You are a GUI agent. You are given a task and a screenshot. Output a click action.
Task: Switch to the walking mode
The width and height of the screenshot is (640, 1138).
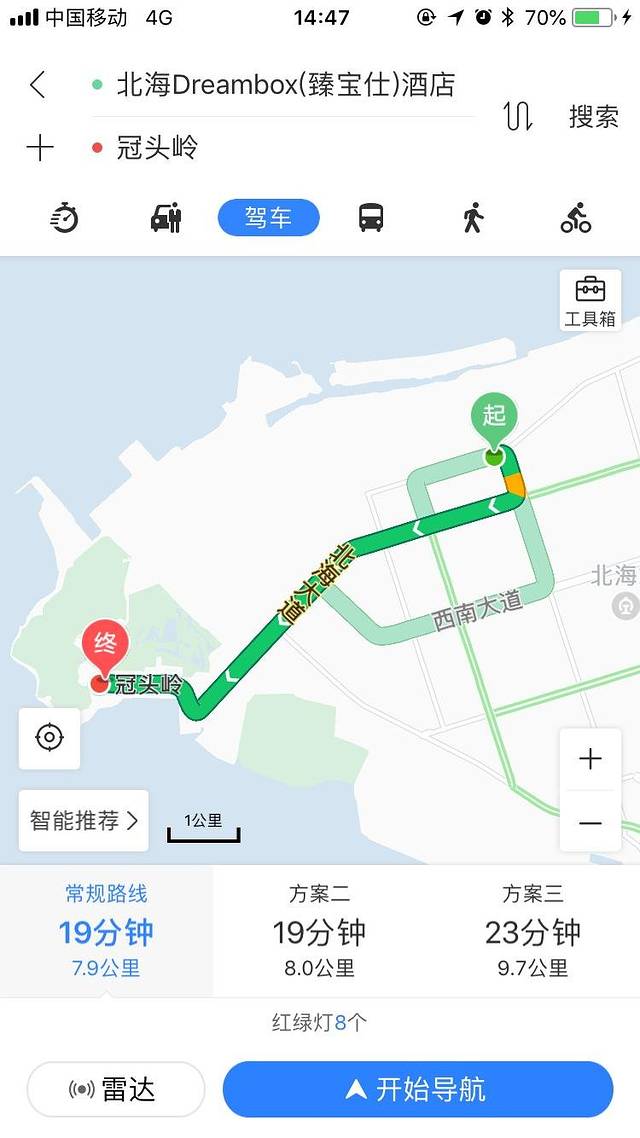(x=473, y=217)
